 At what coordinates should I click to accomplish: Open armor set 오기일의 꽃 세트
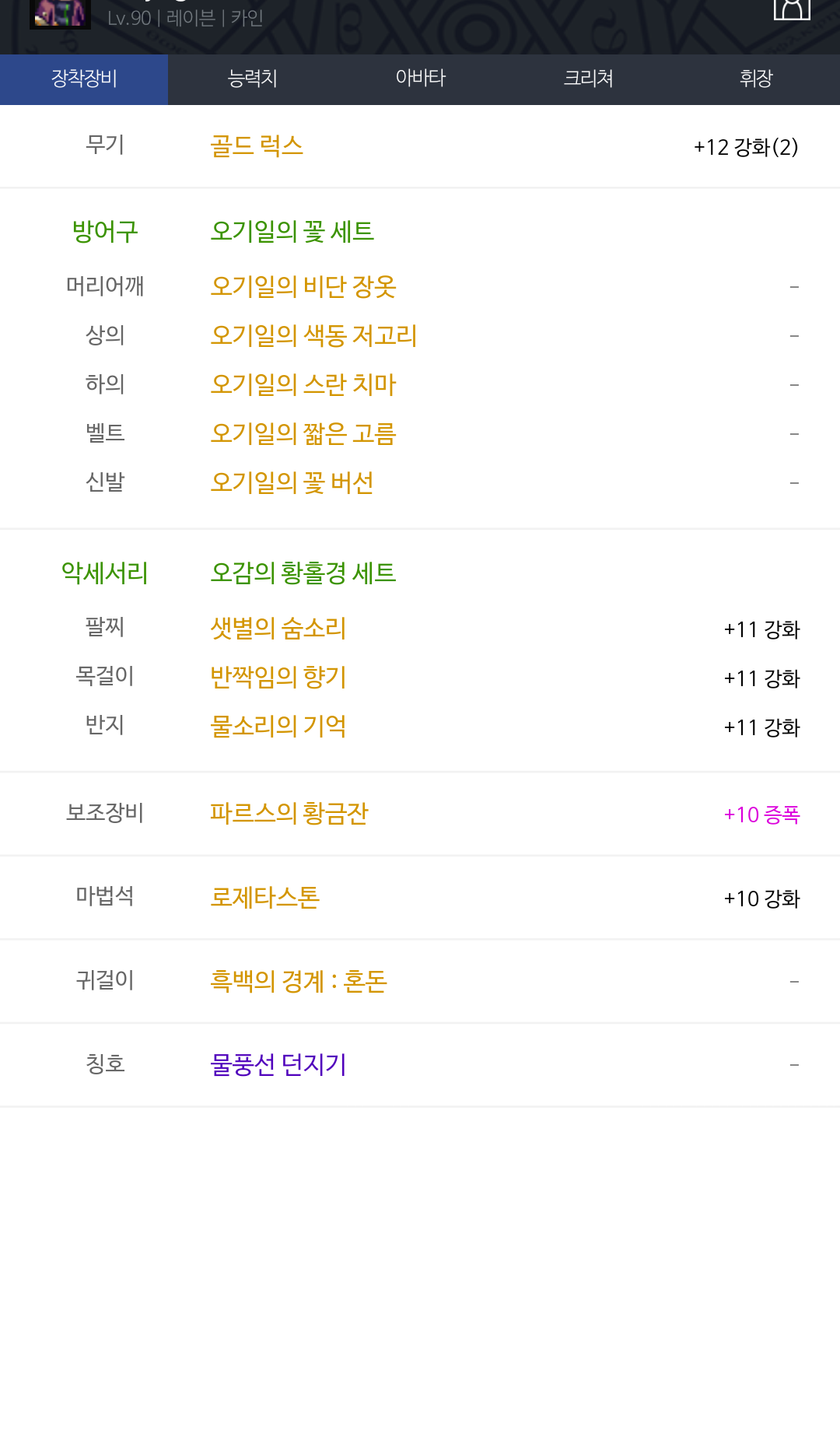click(292, 231)
